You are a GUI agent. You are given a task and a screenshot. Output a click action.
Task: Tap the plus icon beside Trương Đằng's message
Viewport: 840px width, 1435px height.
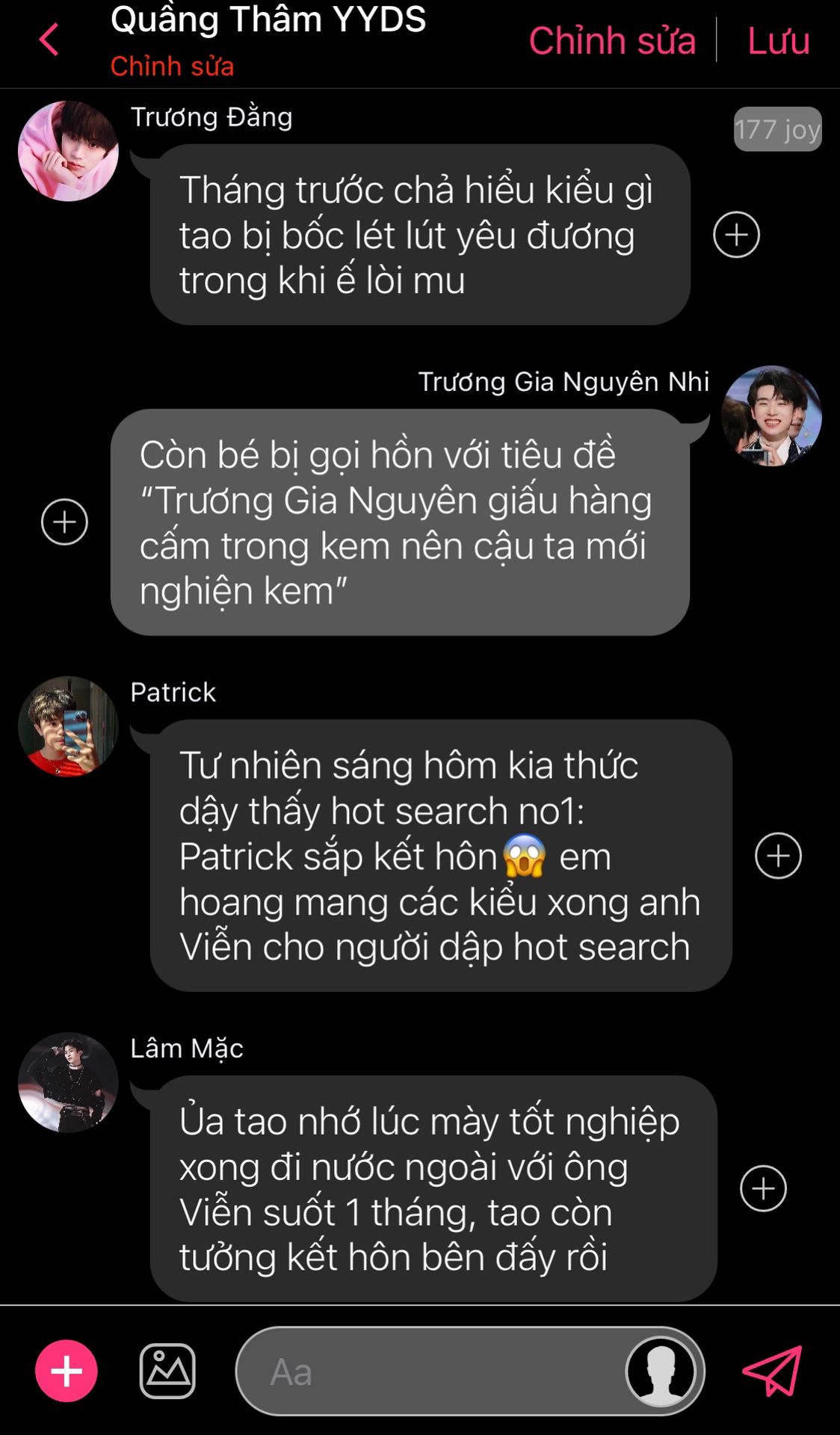[736, 235]
